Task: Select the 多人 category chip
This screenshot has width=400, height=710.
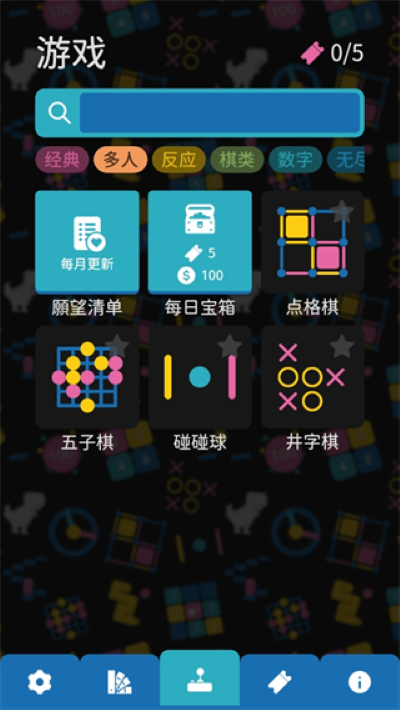Action: point(120,159)
